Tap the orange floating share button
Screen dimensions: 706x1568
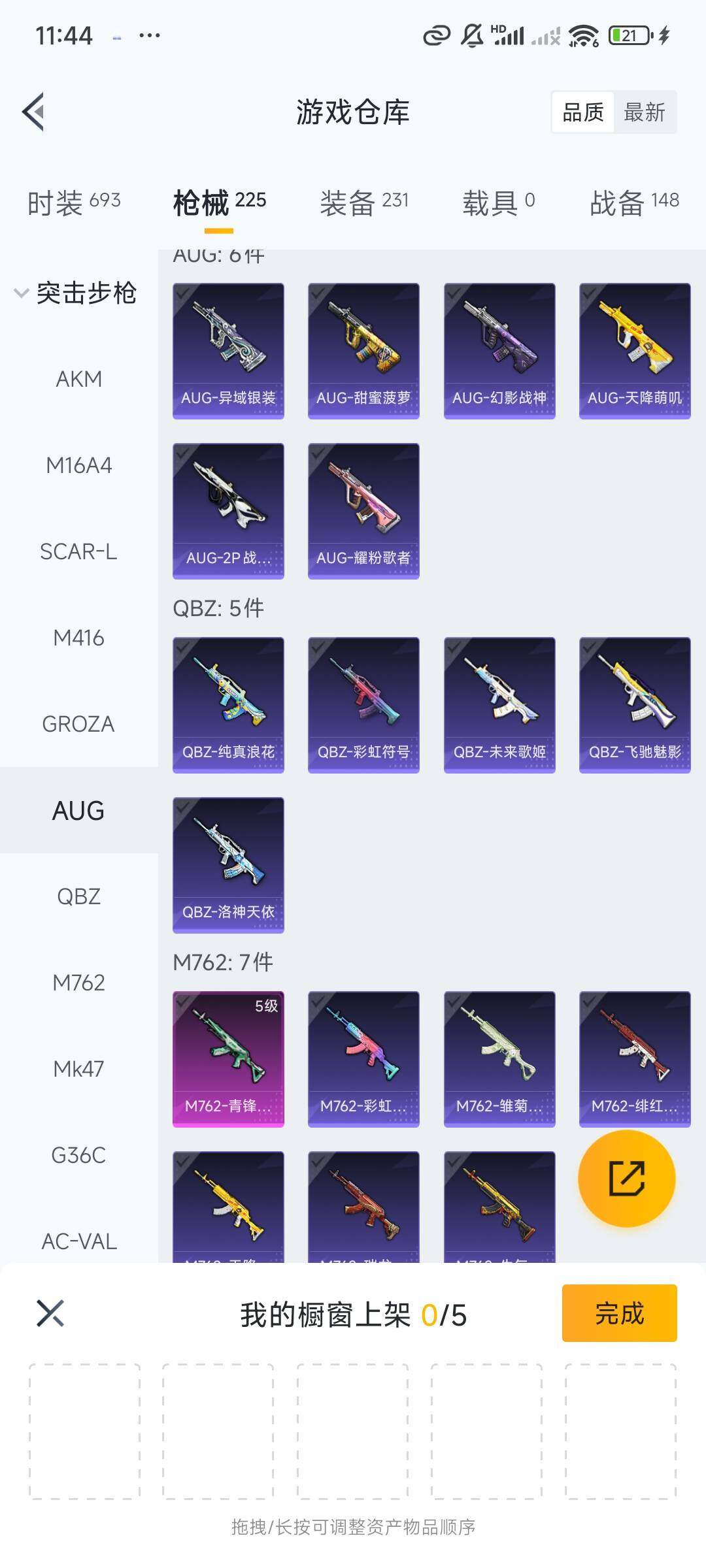pos(626,1178)
